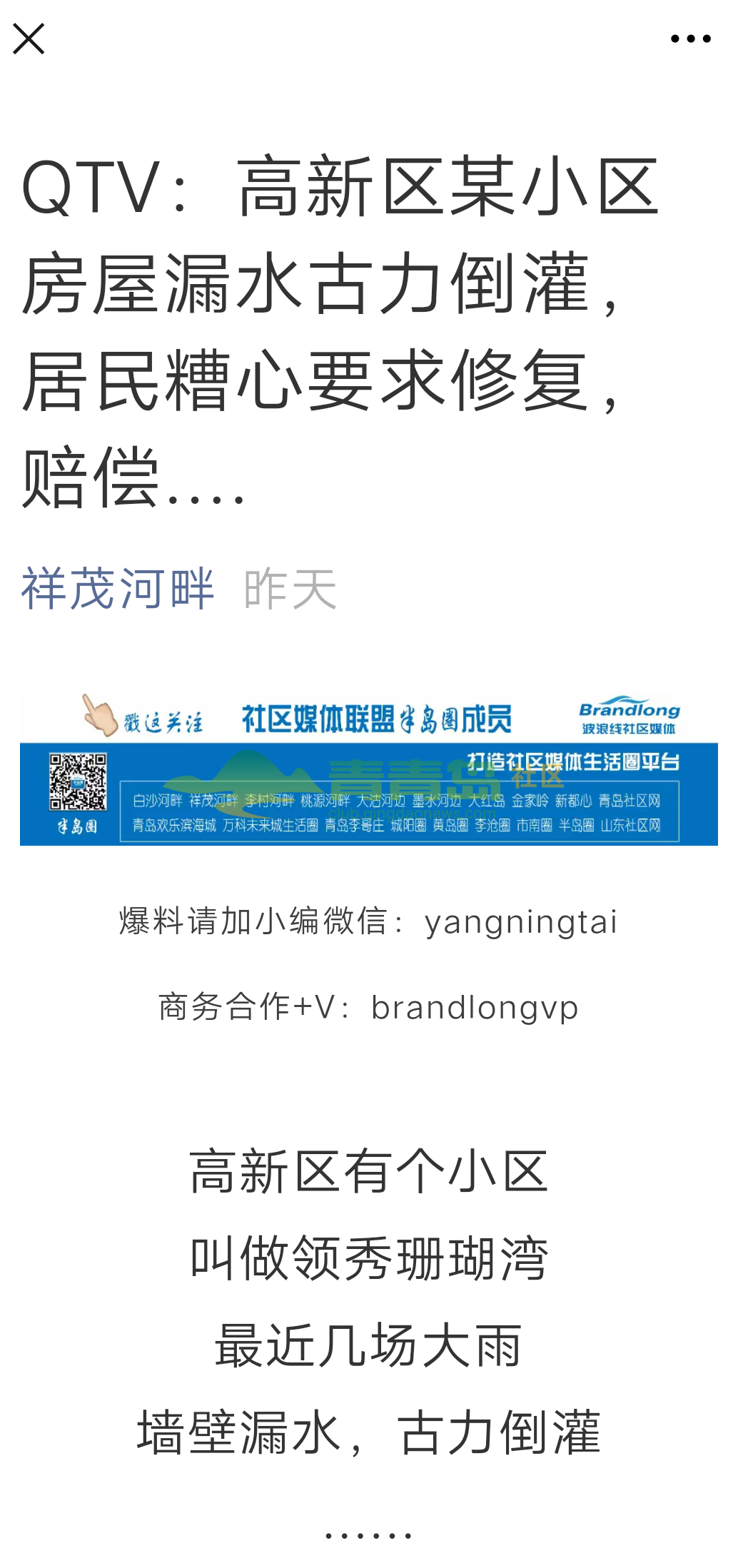
Task: Open the 祥茂河畔 account page
Action: click(x=118, y=590)
